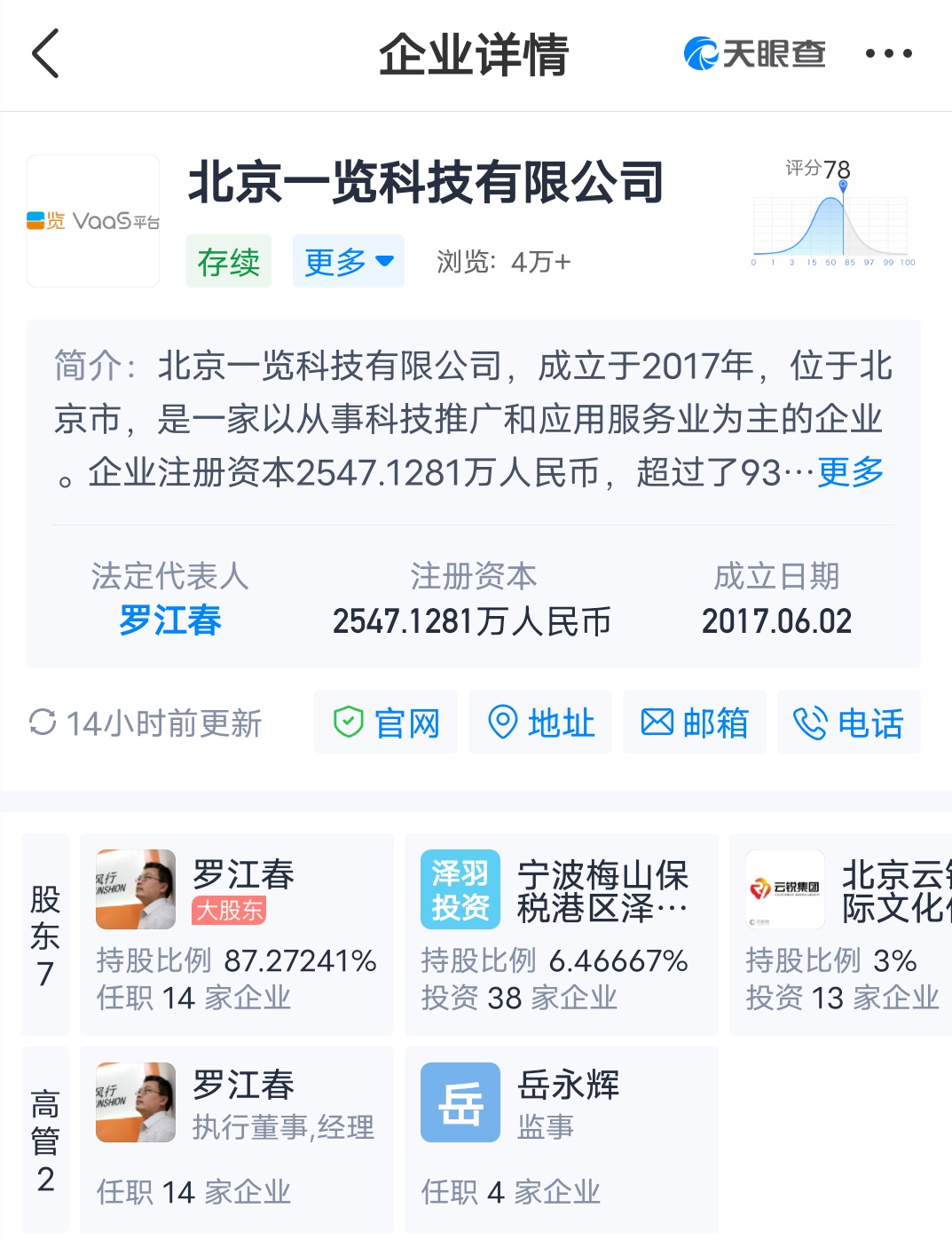Show the company 邮箱 email
This screenshot has width=952, height=1240.
coord(695,723)
